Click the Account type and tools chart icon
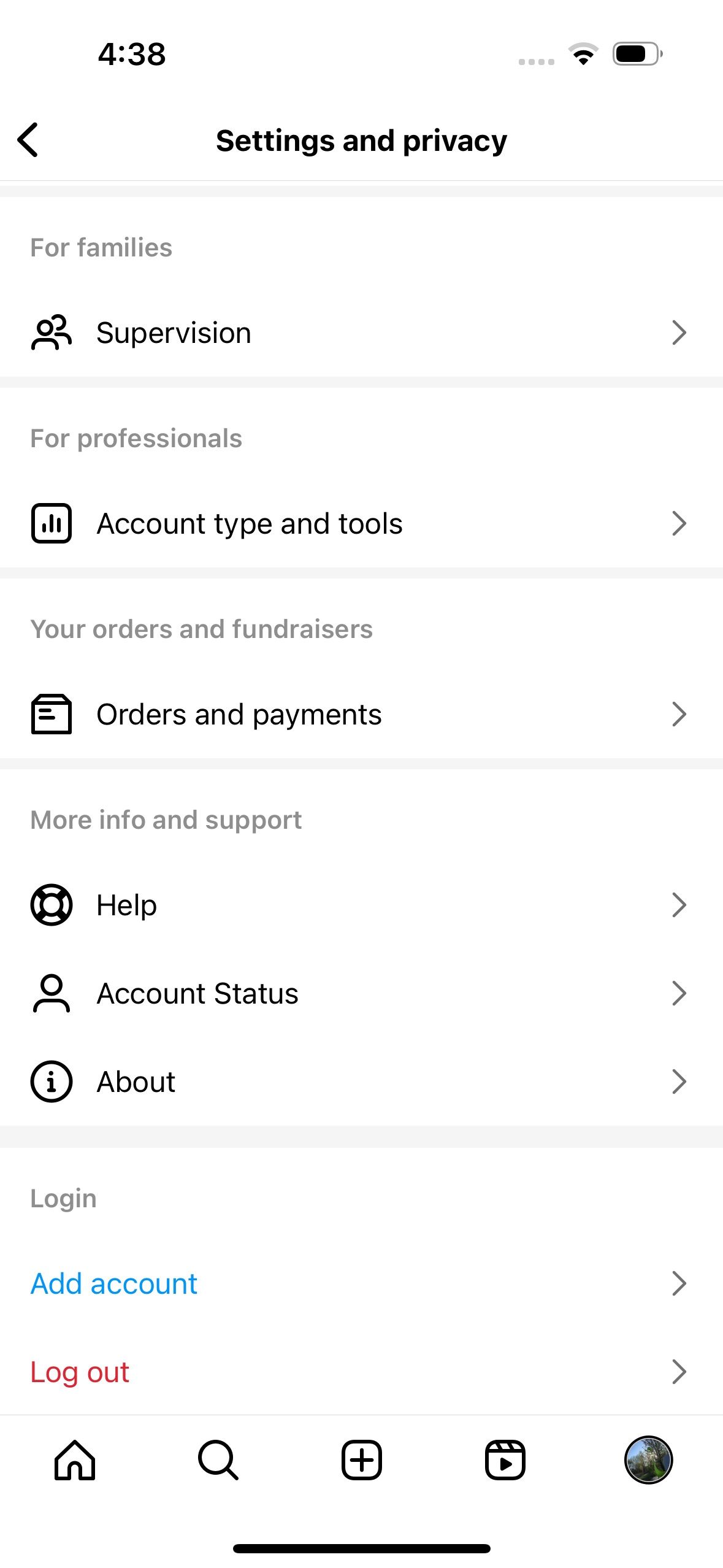723x1568 pixels. pyautogui.click(x=52, y=523)
